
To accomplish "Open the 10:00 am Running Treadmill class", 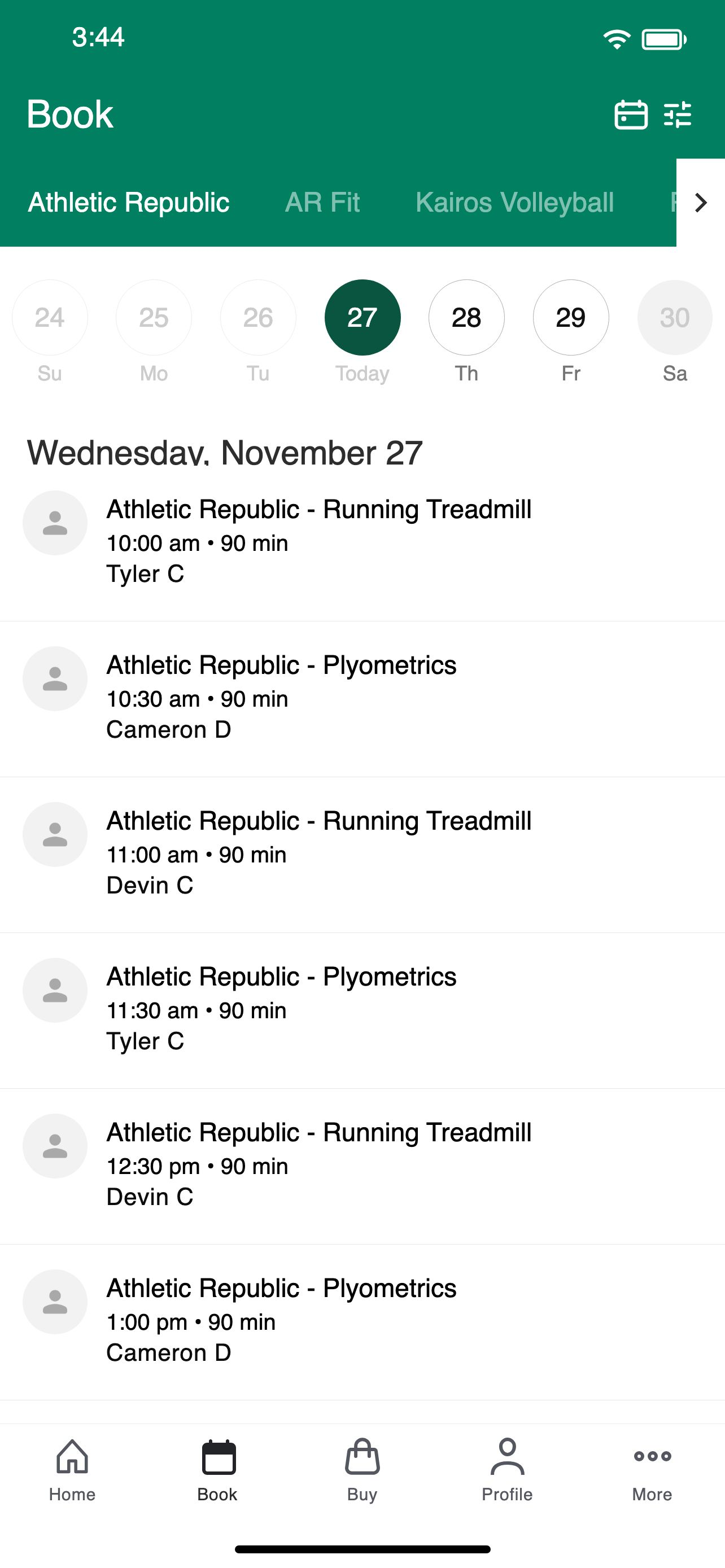I will tap(362, 542).
